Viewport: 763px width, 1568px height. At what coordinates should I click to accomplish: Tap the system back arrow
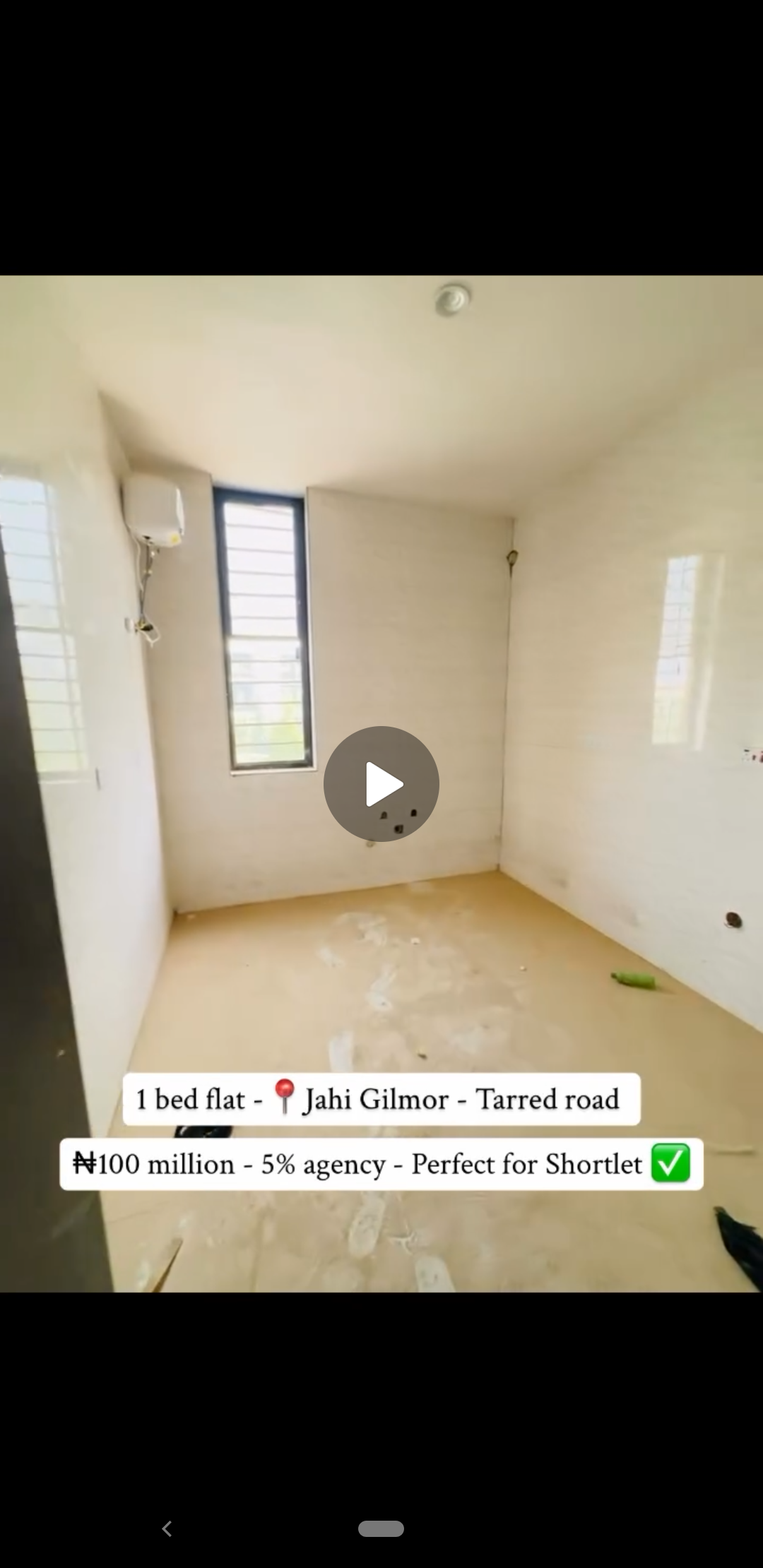pyautogui.click(x=167, y=1528)
